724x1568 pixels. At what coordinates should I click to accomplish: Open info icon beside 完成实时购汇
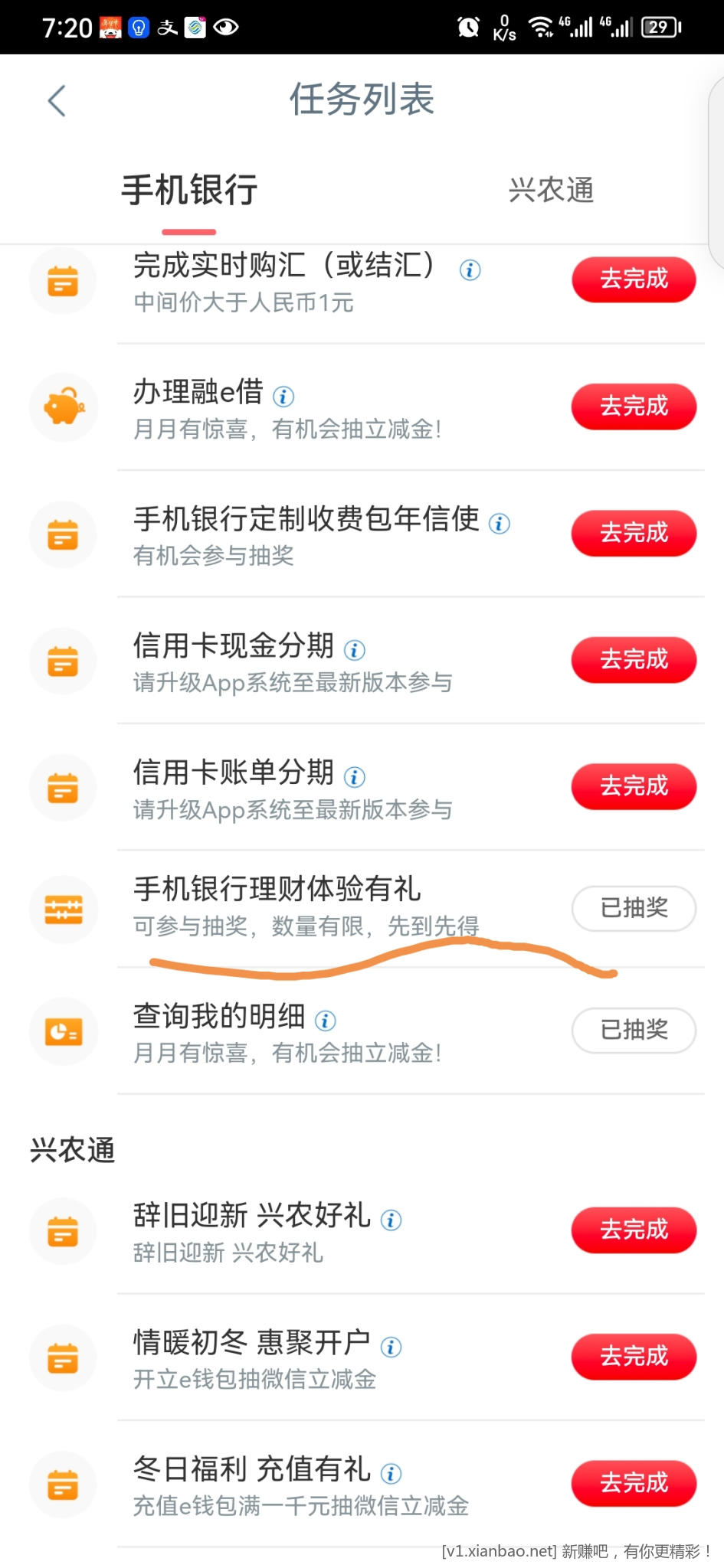point(470,269)
